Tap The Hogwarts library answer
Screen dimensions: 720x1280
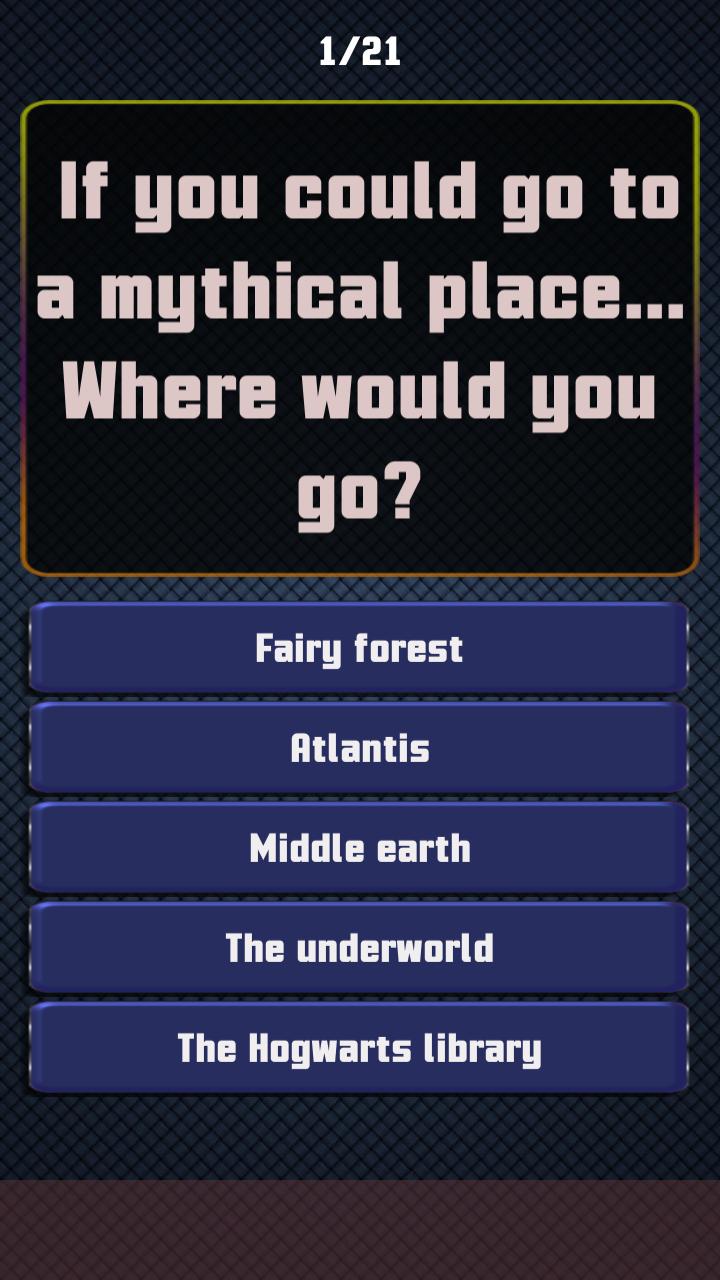(x=359, y=1048)
